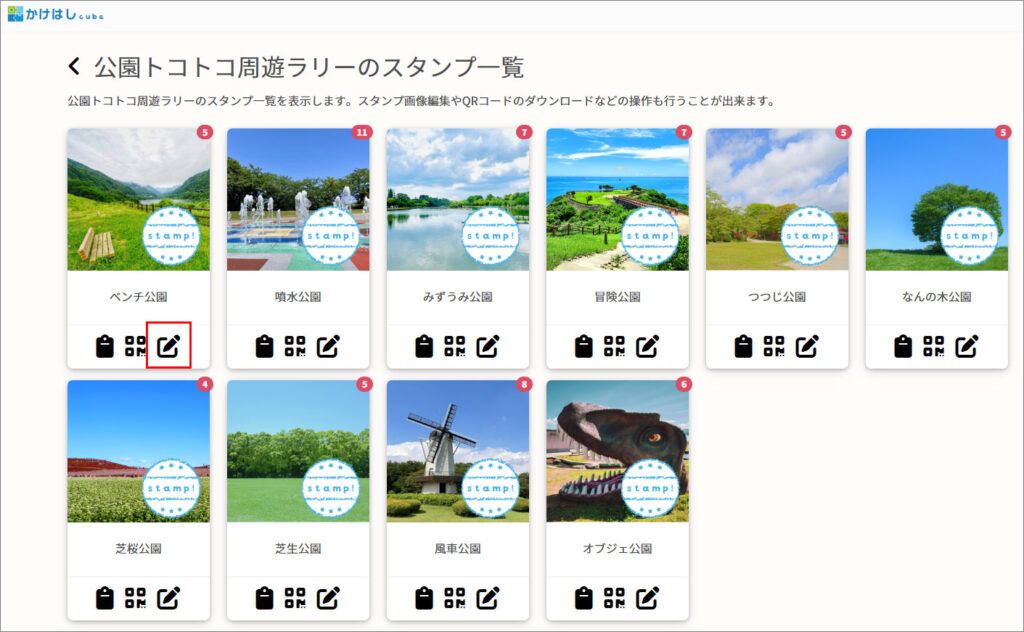Open the QR code for ベンチ公園
1024x632 pixels.
click(136, 347)
